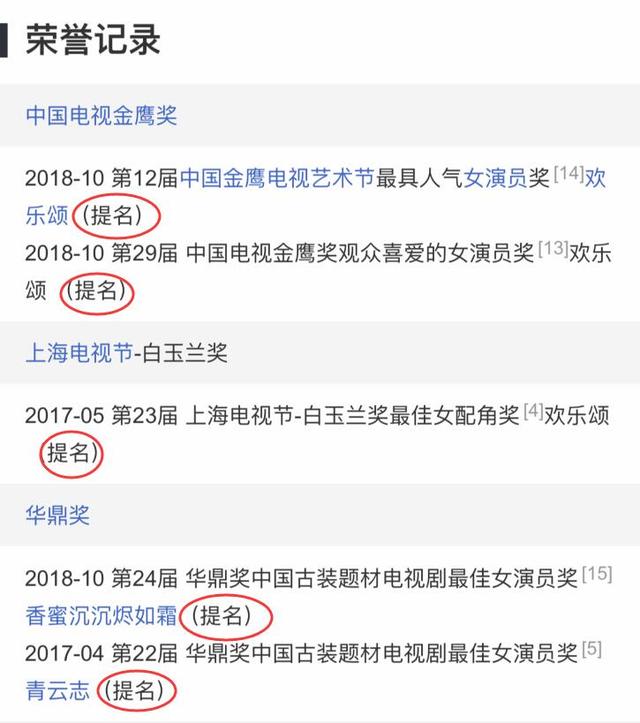Open reference footnote [14]
The width and height of the screenshot is (640, 723).
point(568,174)
